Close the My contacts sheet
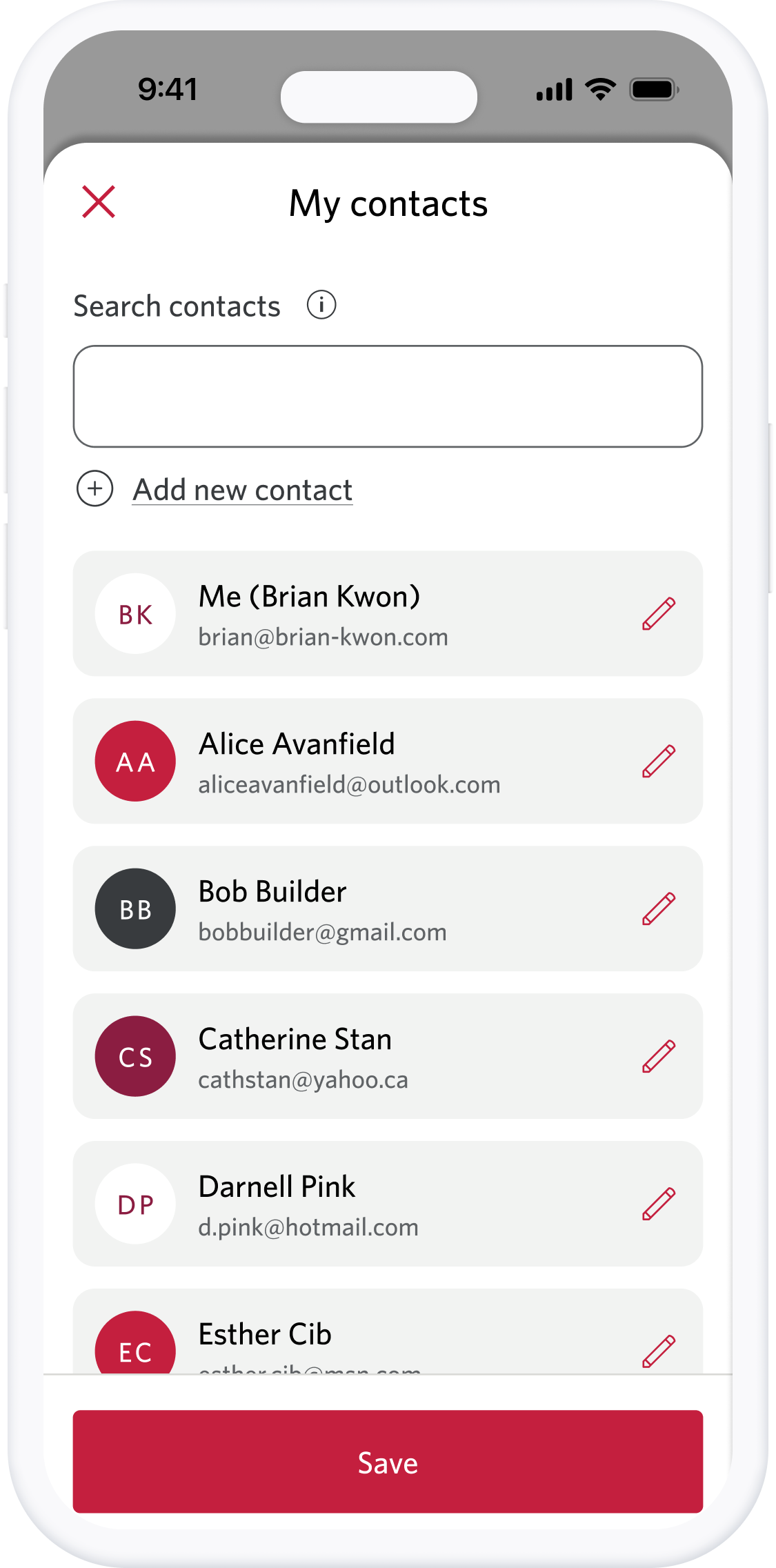 point(99,202)
